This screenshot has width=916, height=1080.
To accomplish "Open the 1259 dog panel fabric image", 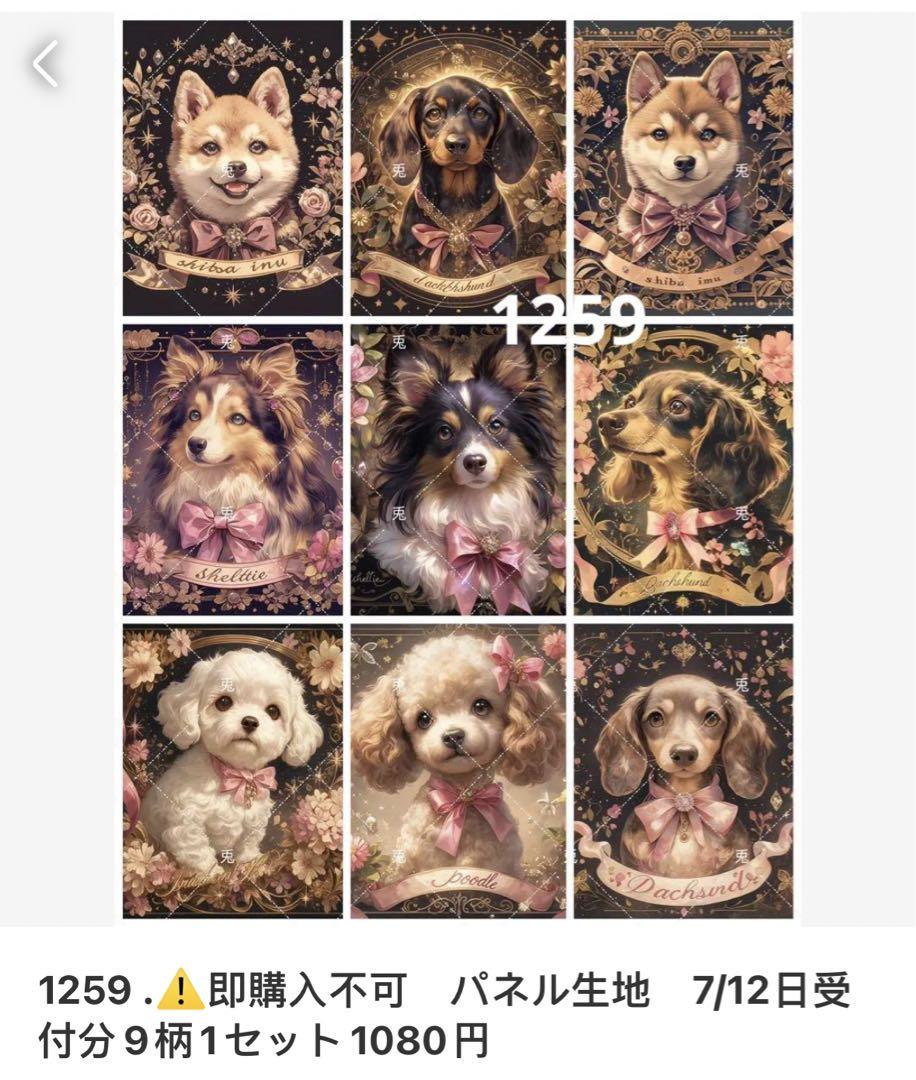I will tap(458, 470).
